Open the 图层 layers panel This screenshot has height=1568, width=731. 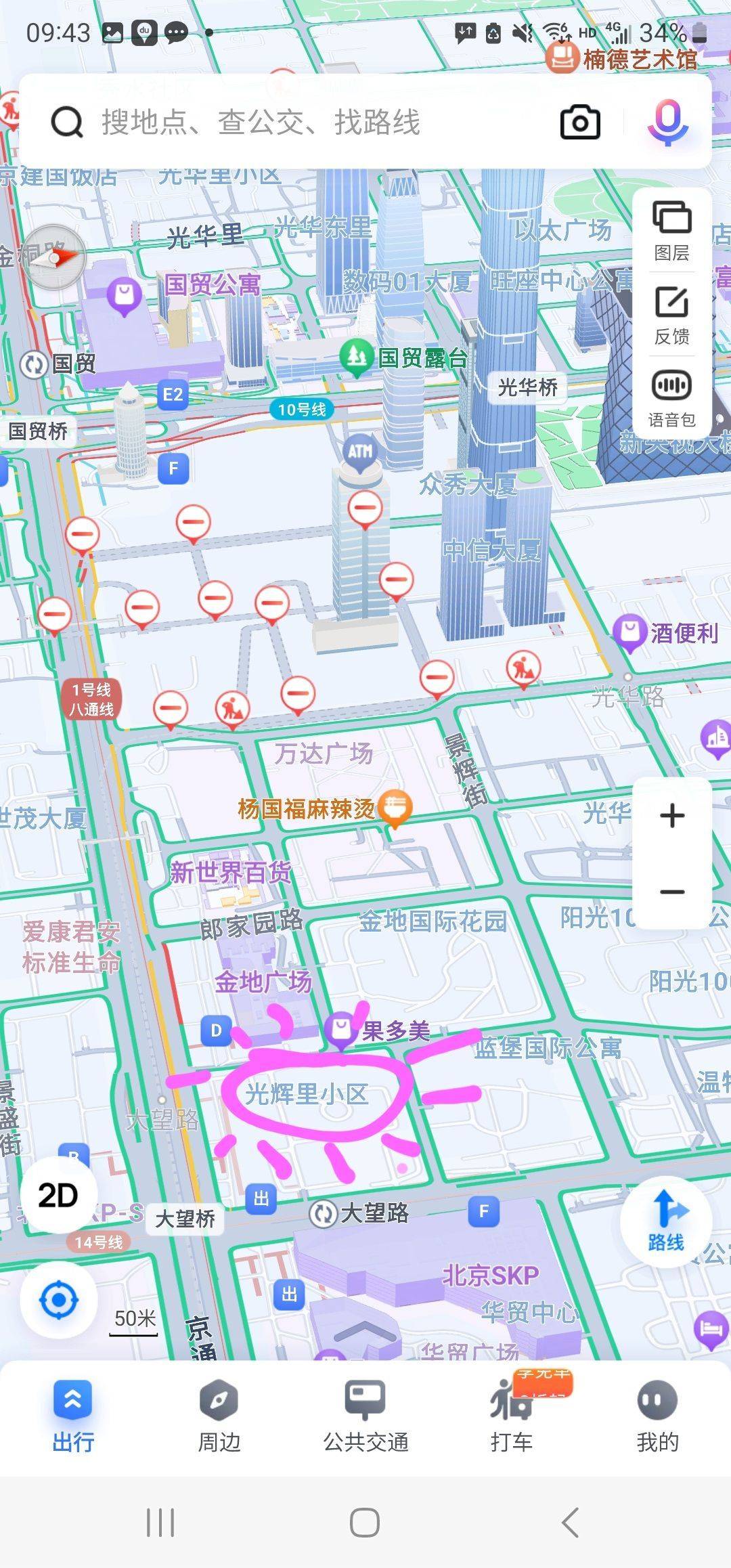tap(671, 231)
